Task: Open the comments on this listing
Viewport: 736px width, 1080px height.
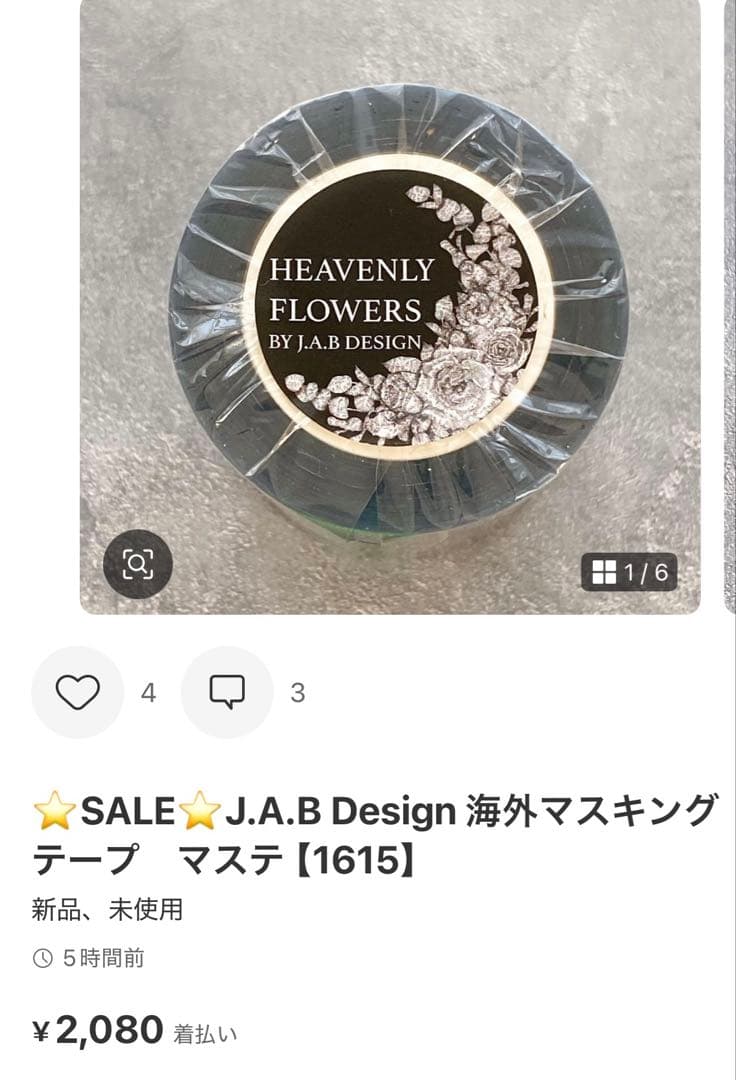Action: click(227, 692)
